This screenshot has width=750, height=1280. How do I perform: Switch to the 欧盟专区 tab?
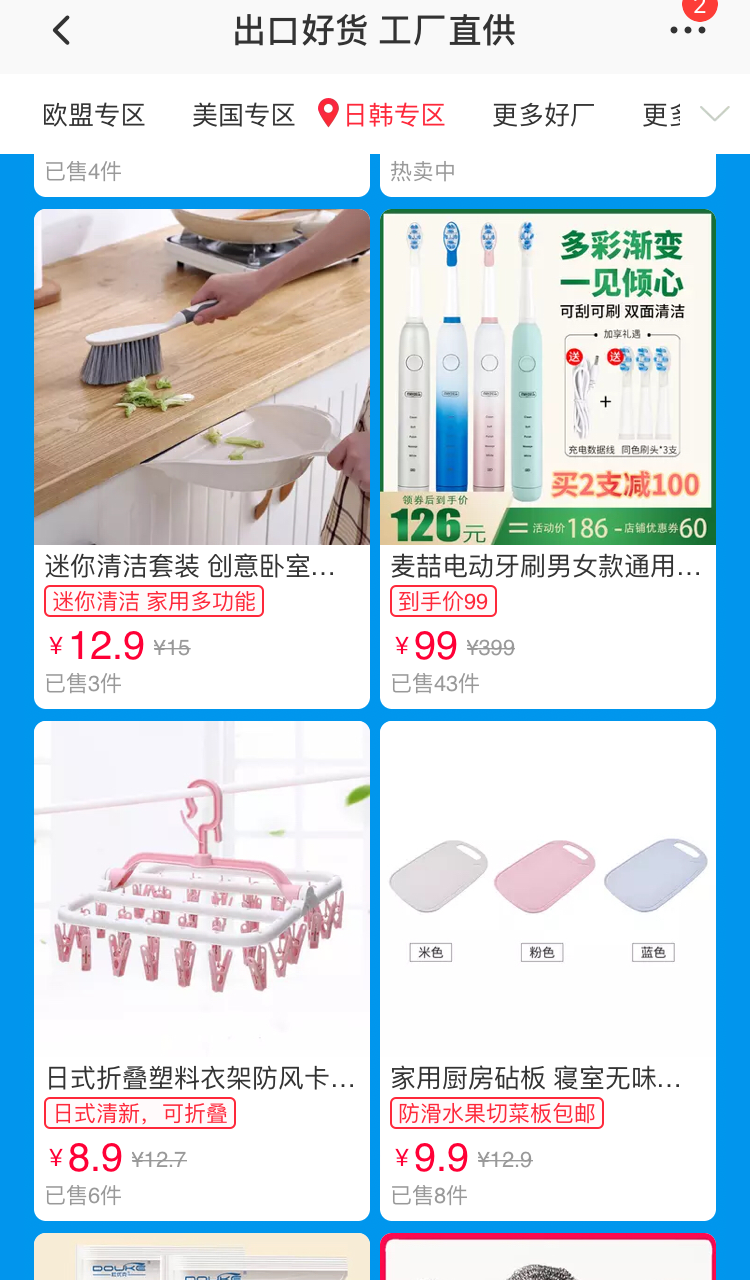[x=94, y=115]
